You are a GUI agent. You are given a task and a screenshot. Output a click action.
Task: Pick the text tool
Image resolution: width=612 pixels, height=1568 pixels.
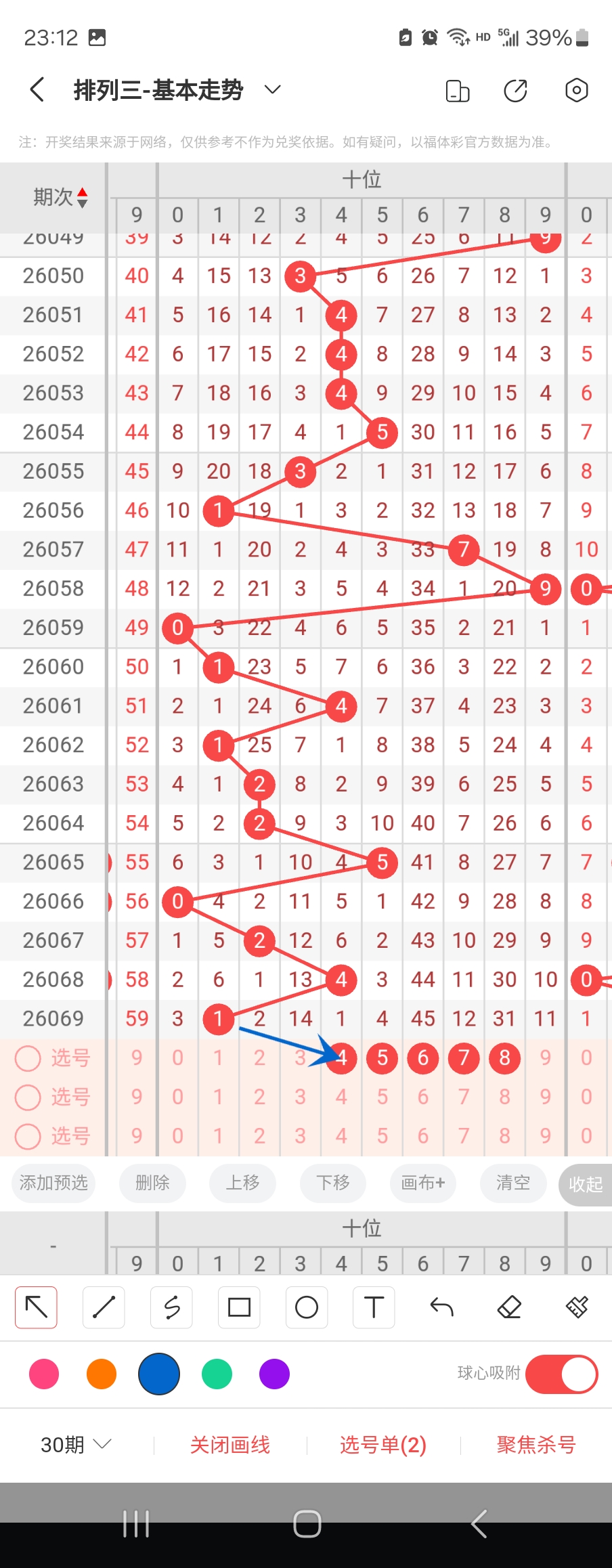pos(374,1307)
